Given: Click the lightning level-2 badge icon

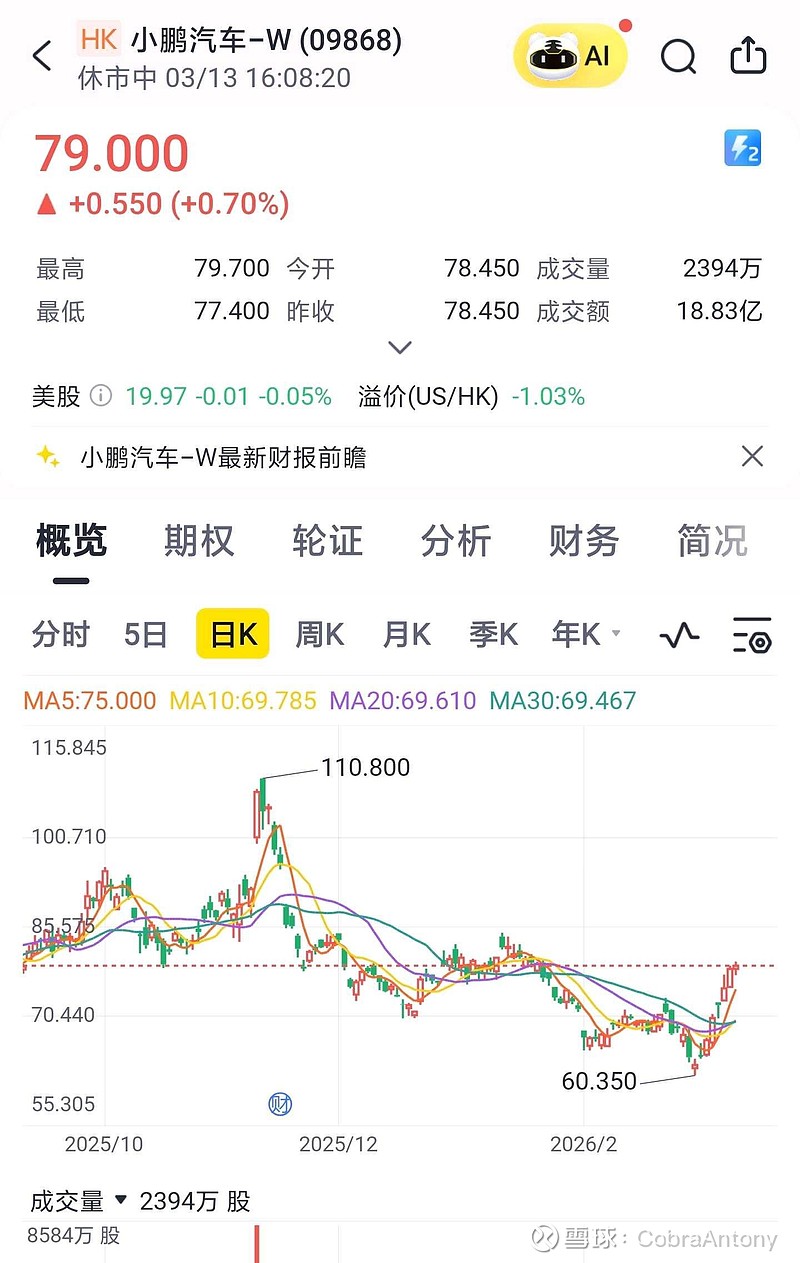Looking at the screenshot, I should point(742,148).
